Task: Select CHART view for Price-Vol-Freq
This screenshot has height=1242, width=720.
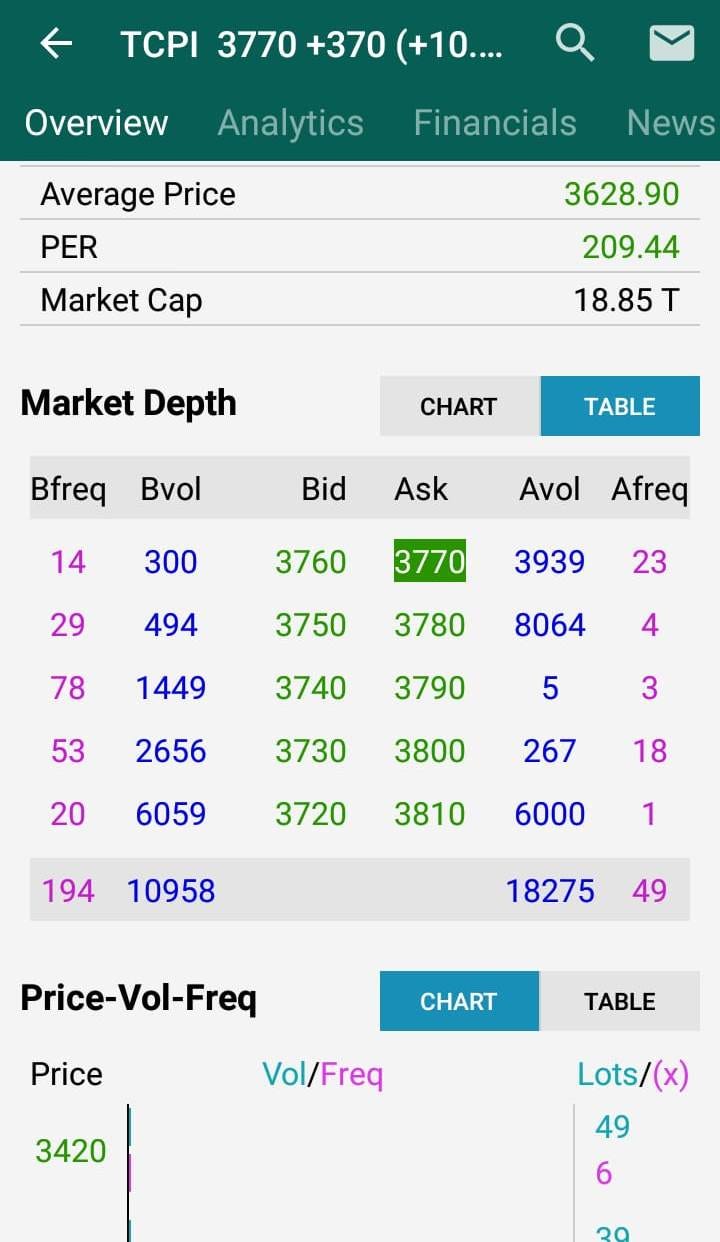Action: click(459, 1001)
